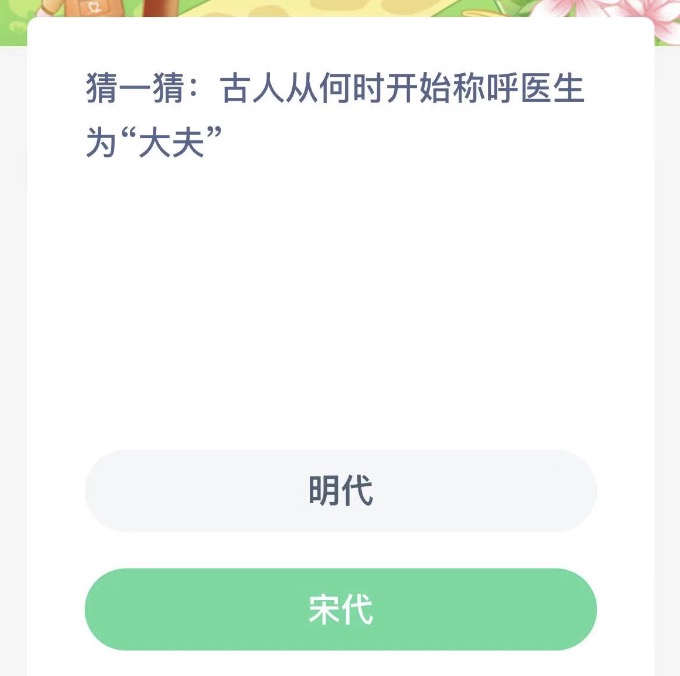Viewport: 680px width, 676px height.
Task: Choose 宋代 as the answer
Action: click(340, 609)
